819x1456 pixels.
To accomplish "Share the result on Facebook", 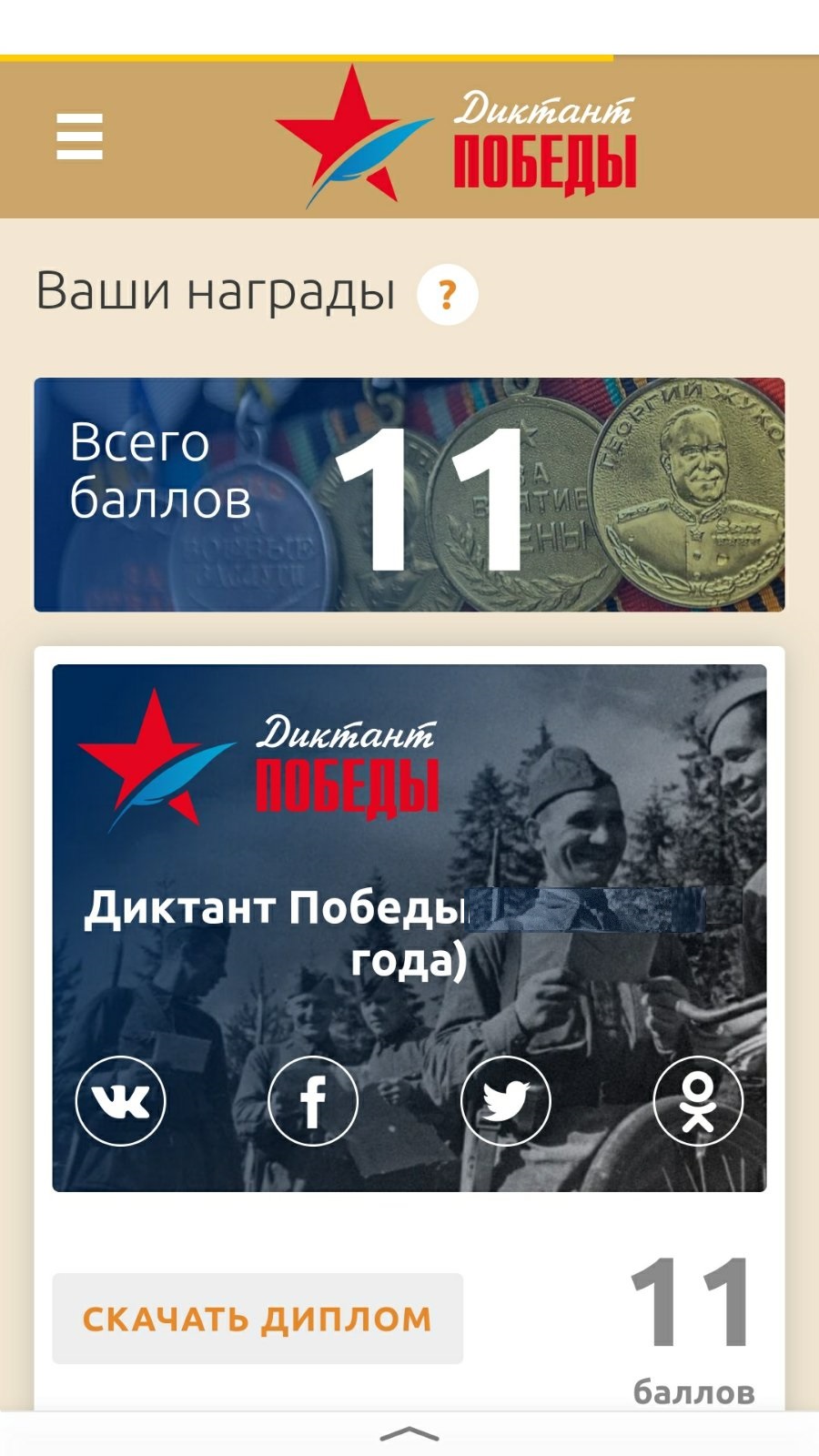I will [x=313, y=1100].
